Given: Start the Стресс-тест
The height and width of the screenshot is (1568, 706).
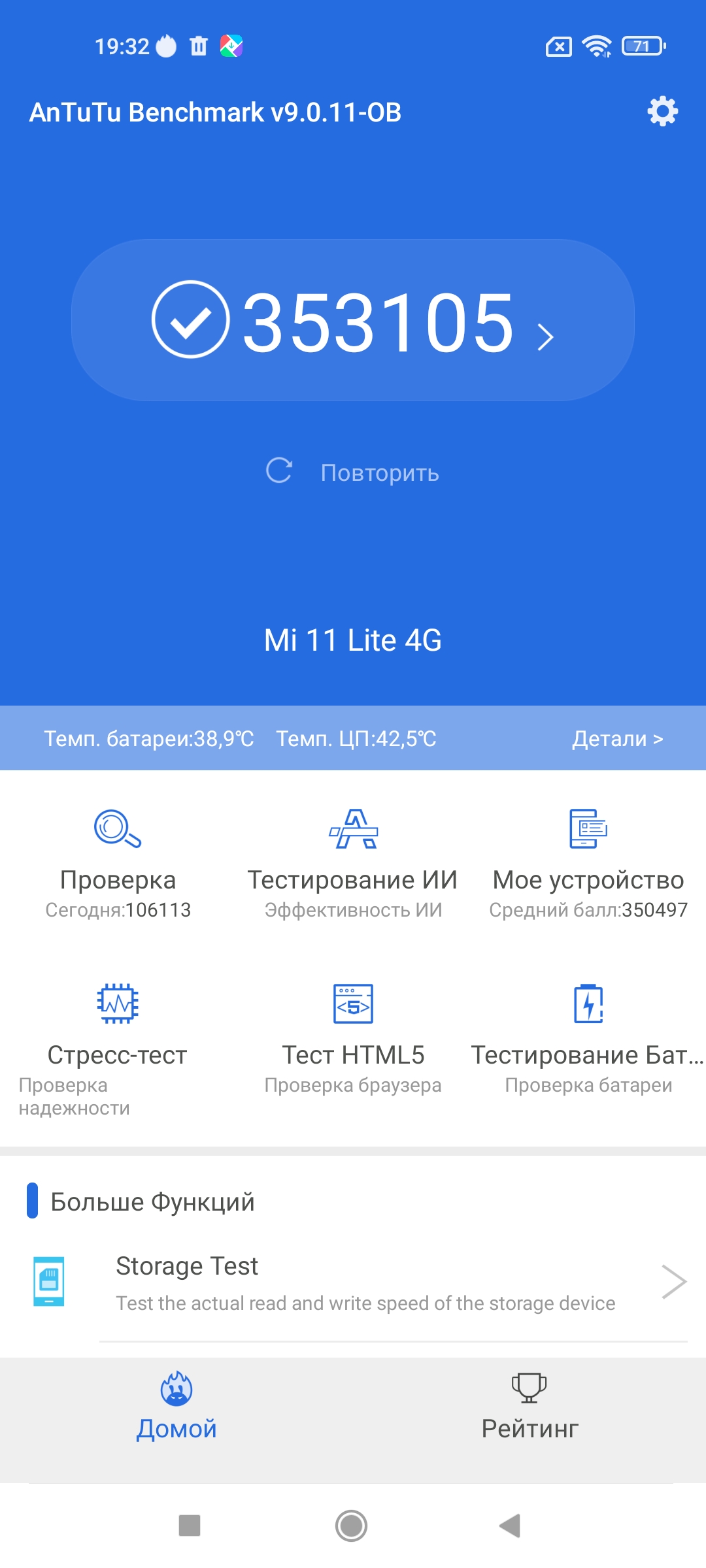Looking at the screenshot, I should tap(118, 1039).
